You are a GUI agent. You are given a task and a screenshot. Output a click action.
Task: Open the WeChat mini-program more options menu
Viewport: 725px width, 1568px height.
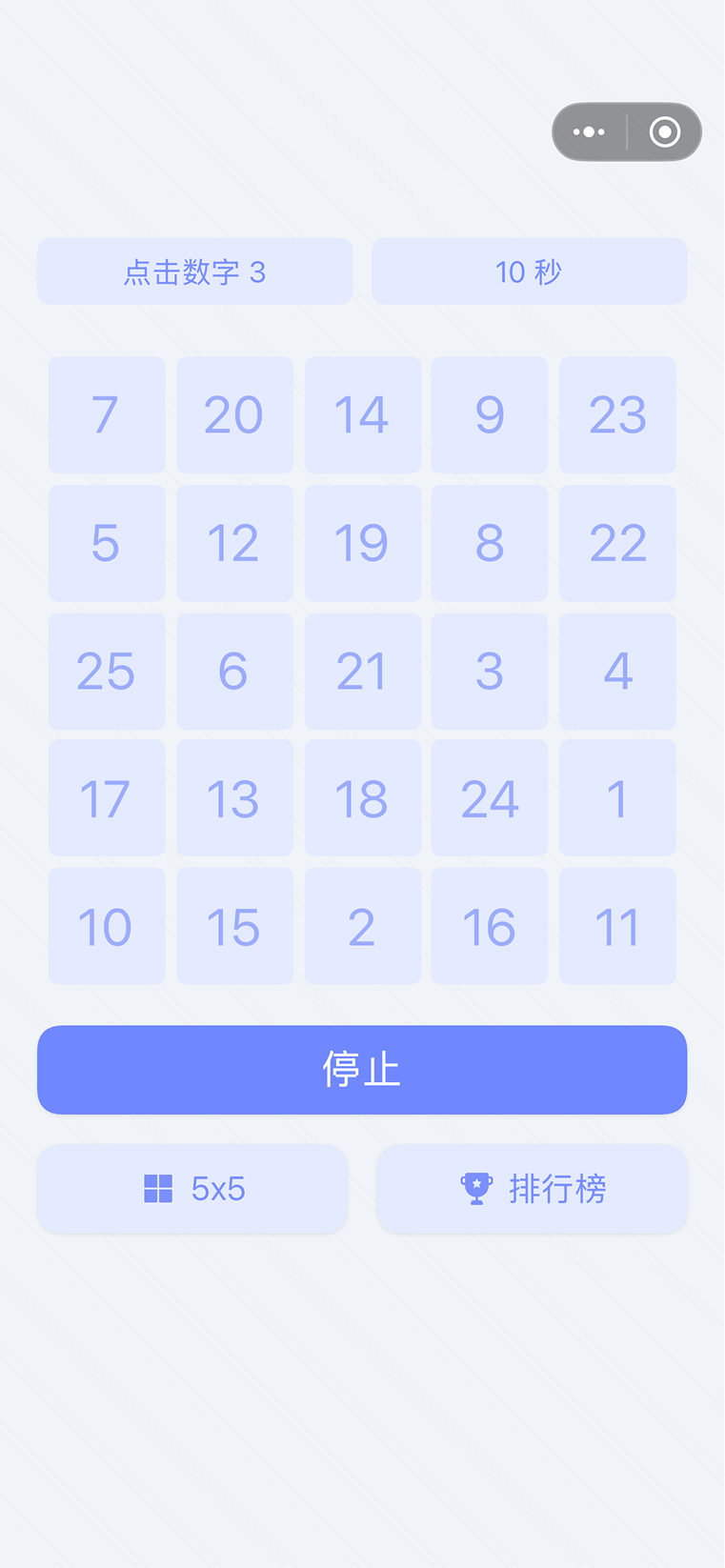point(589,131)
